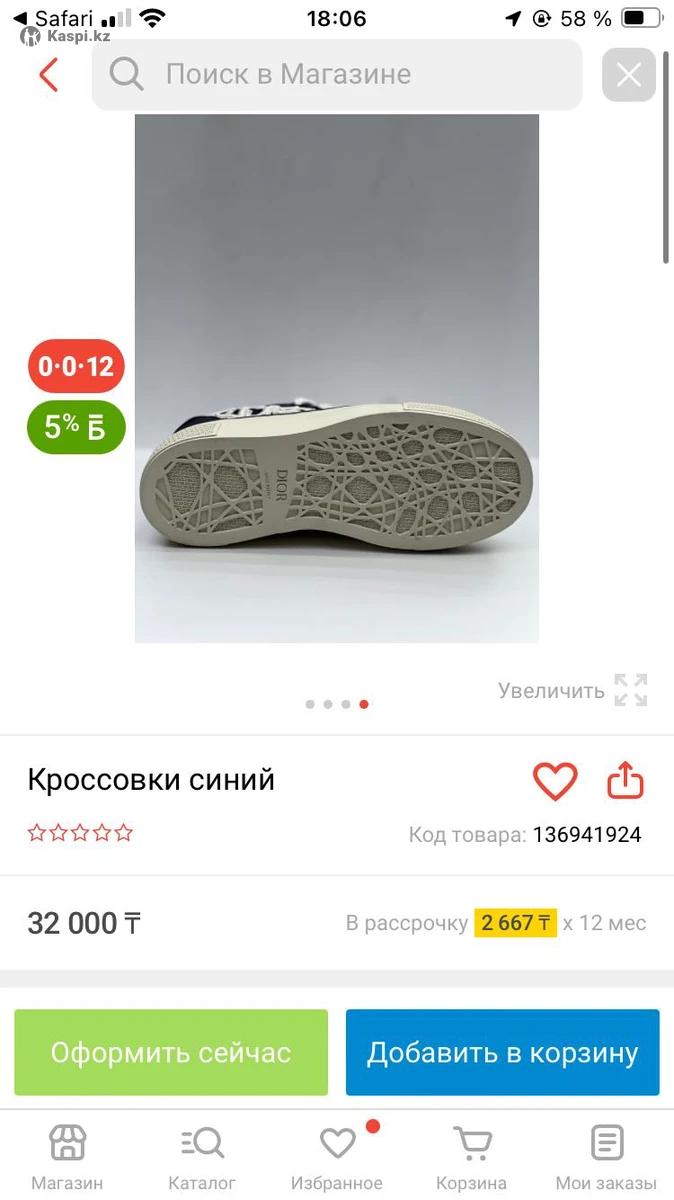The image size is (674, 1200).
Task: Switch to the Магазин tab
Action: 67,1156
